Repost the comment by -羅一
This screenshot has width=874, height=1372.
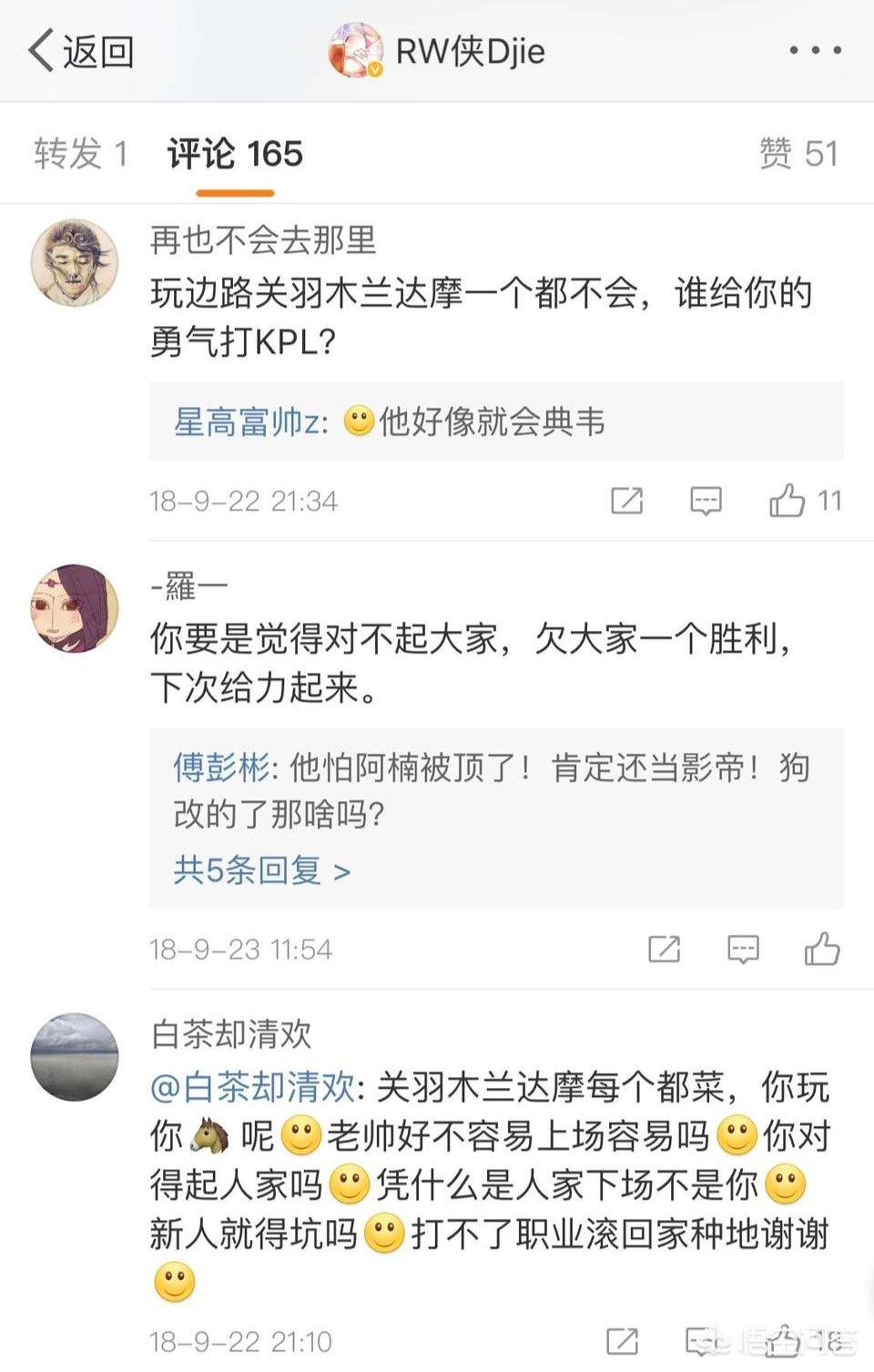pos(664,950)
